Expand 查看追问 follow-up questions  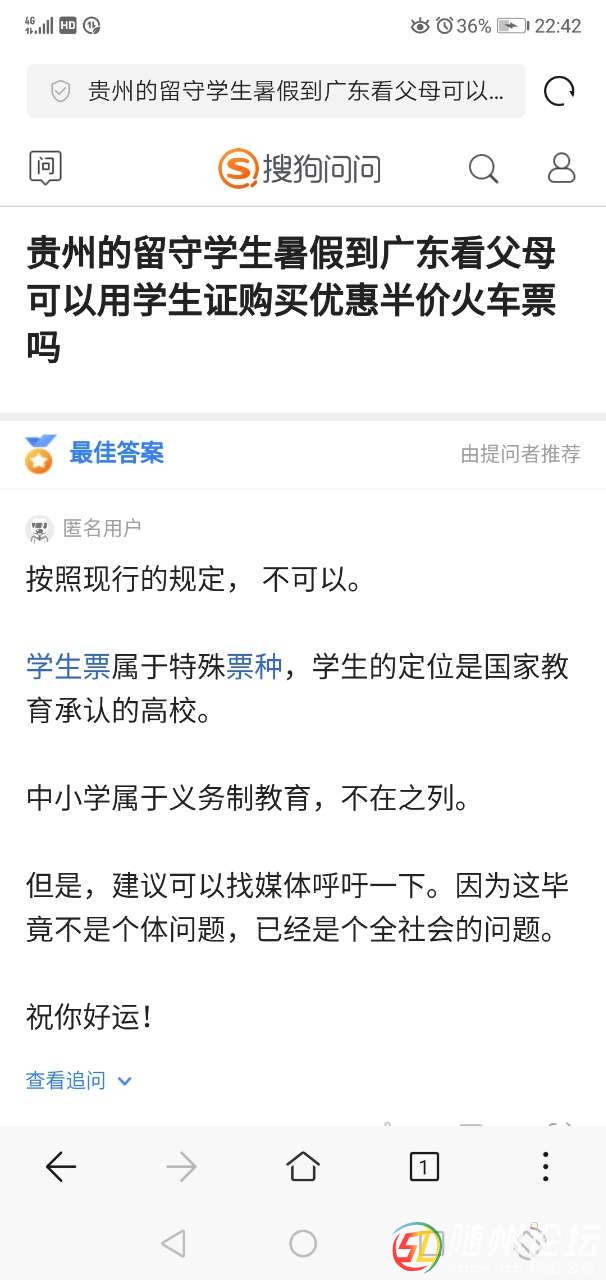78,1080
